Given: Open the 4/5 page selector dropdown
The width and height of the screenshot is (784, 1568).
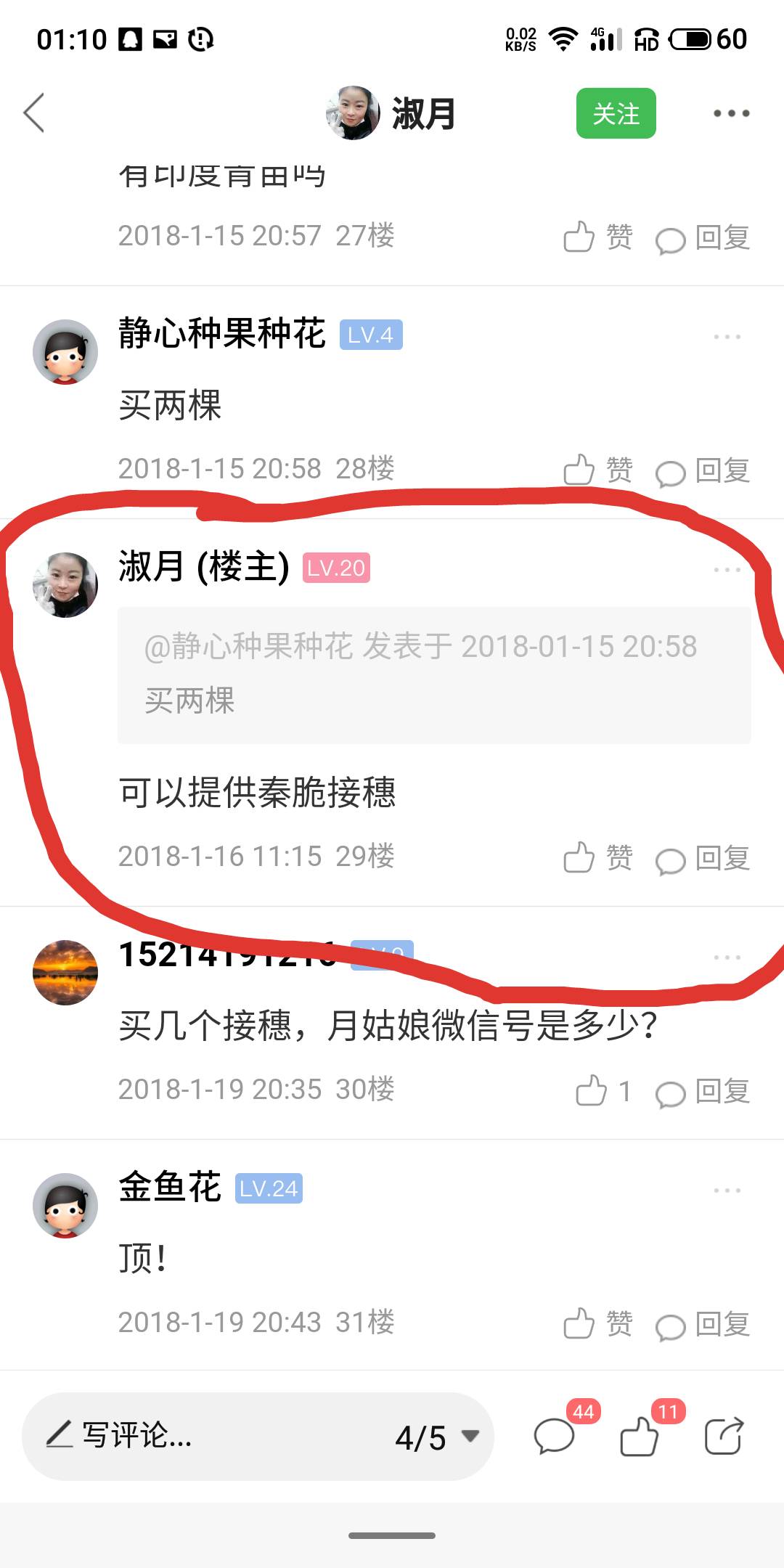Looking at the screenshot, I should pyautogui.click(x=437, y=1437).
